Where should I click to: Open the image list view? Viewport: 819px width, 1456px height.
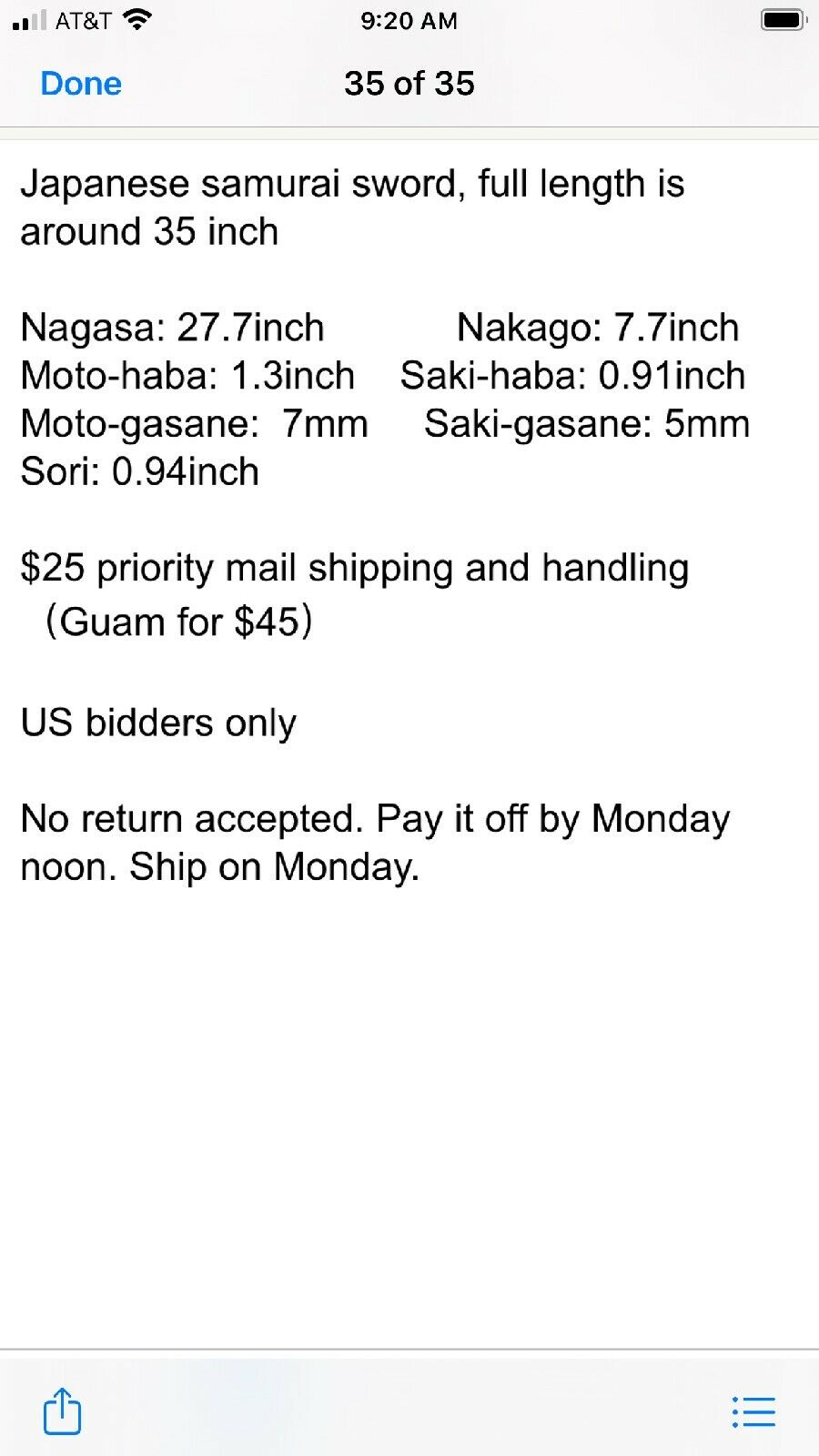tap(753, 1412)
